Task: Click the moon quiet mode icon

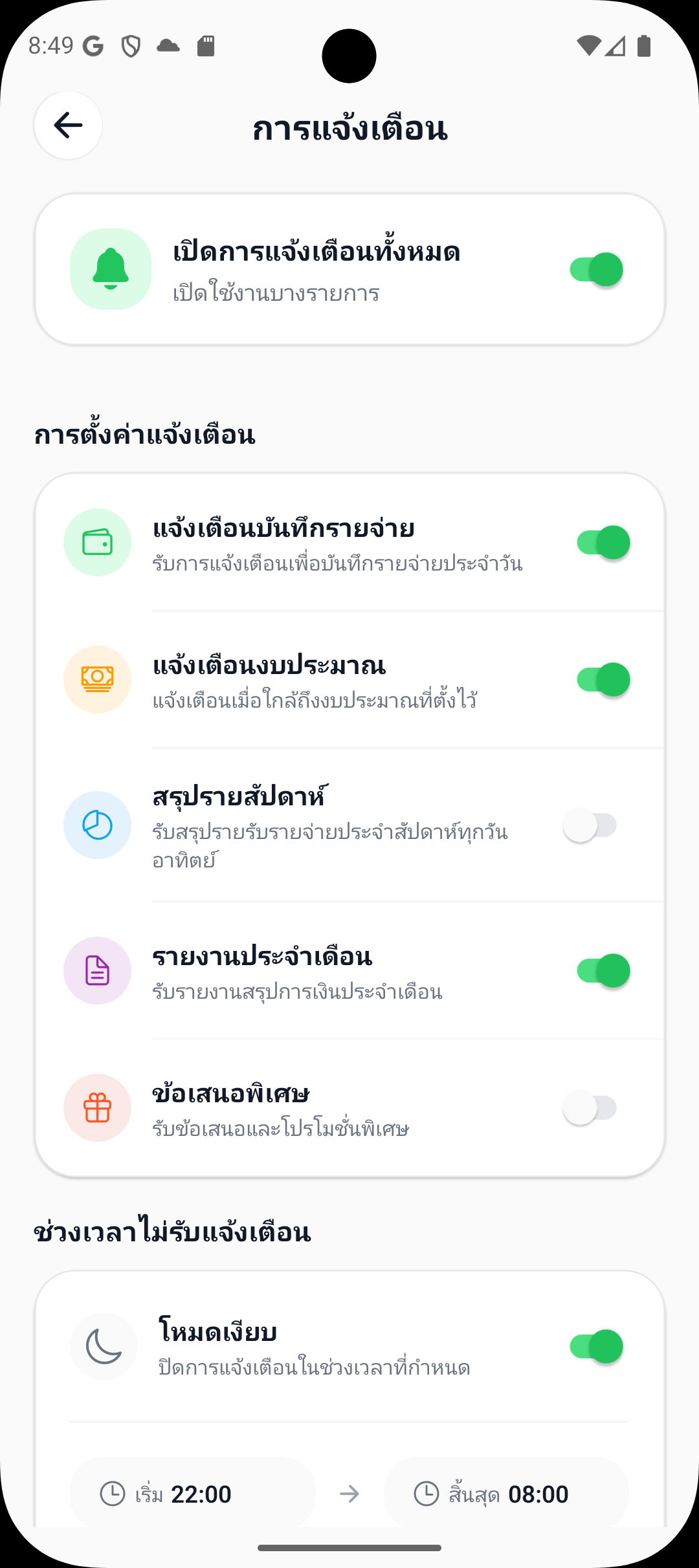Action: [x=104, y=1347]
